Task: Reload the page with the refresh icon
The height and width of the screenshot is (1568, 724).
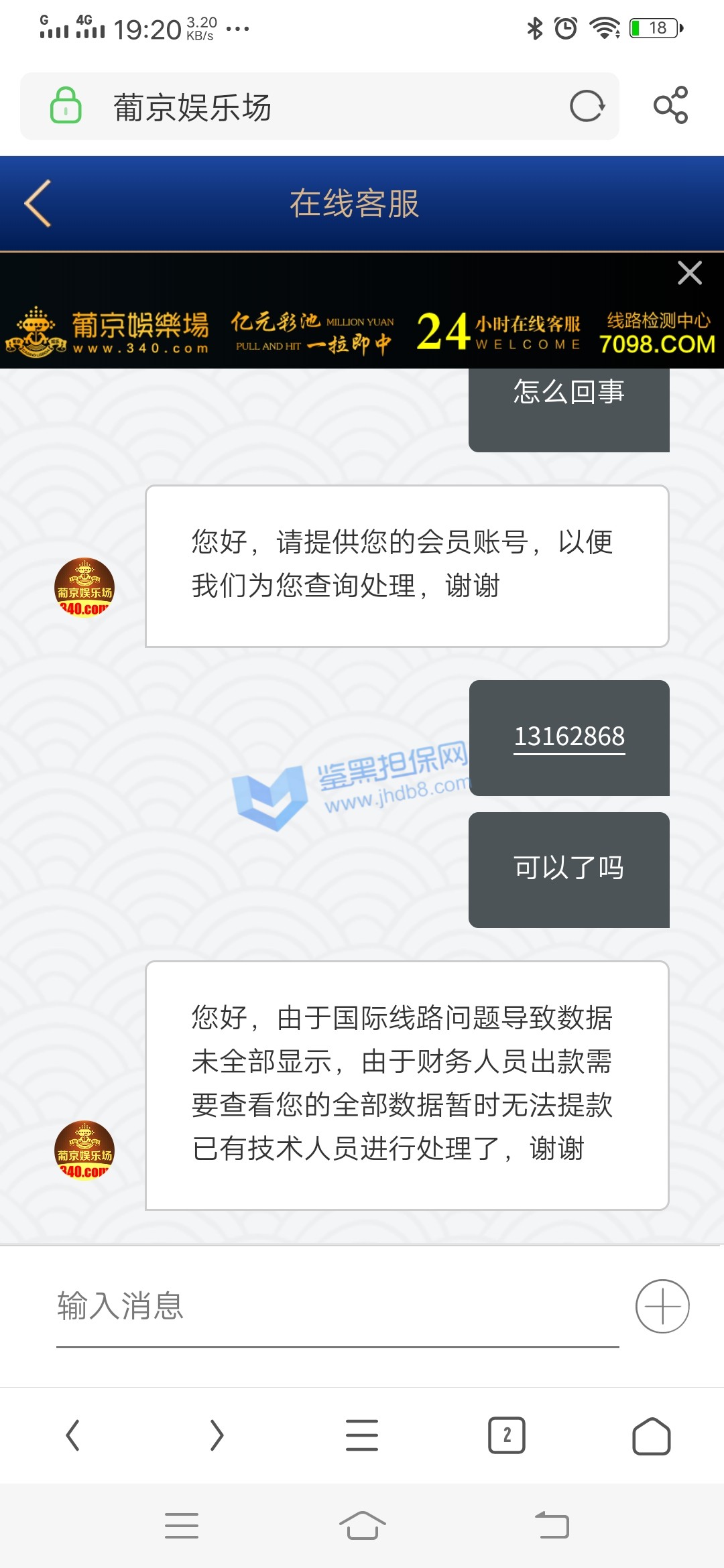Action: click(587, 106)
